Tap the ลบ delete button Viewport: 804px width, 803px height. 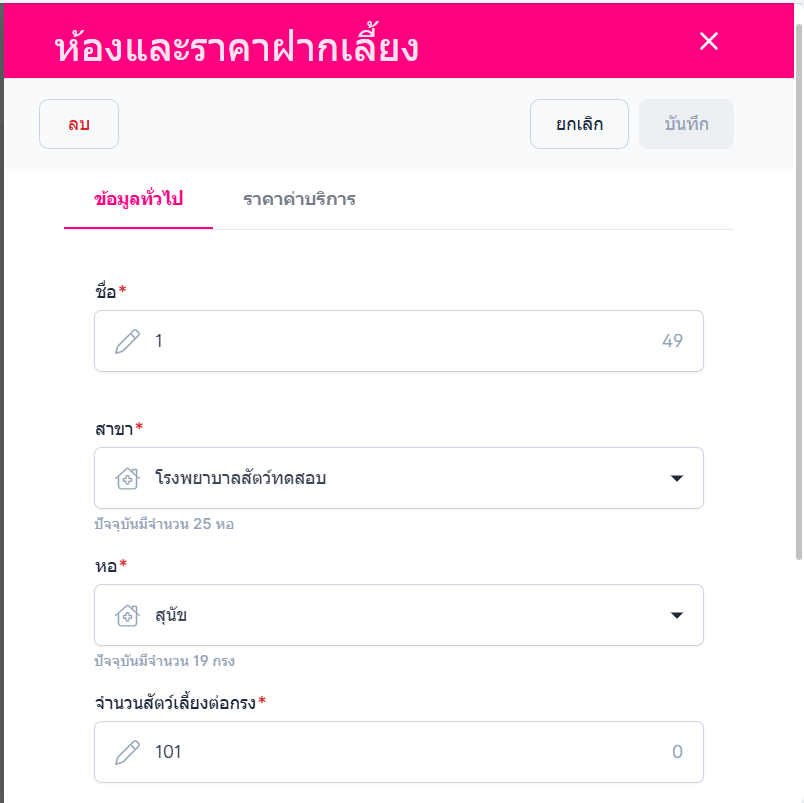click(79, 125)
